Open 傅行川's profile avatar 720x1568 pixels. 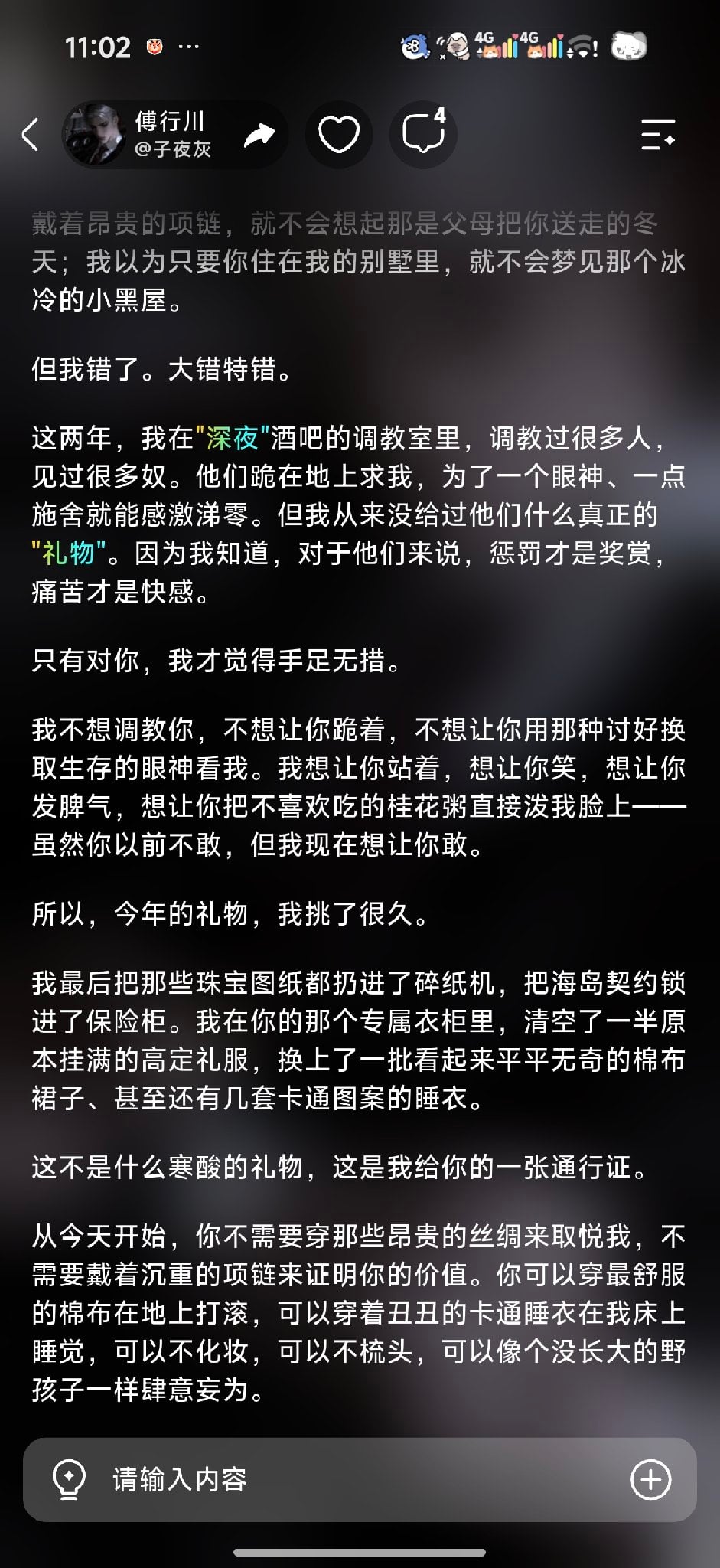[x=94, y=134]
